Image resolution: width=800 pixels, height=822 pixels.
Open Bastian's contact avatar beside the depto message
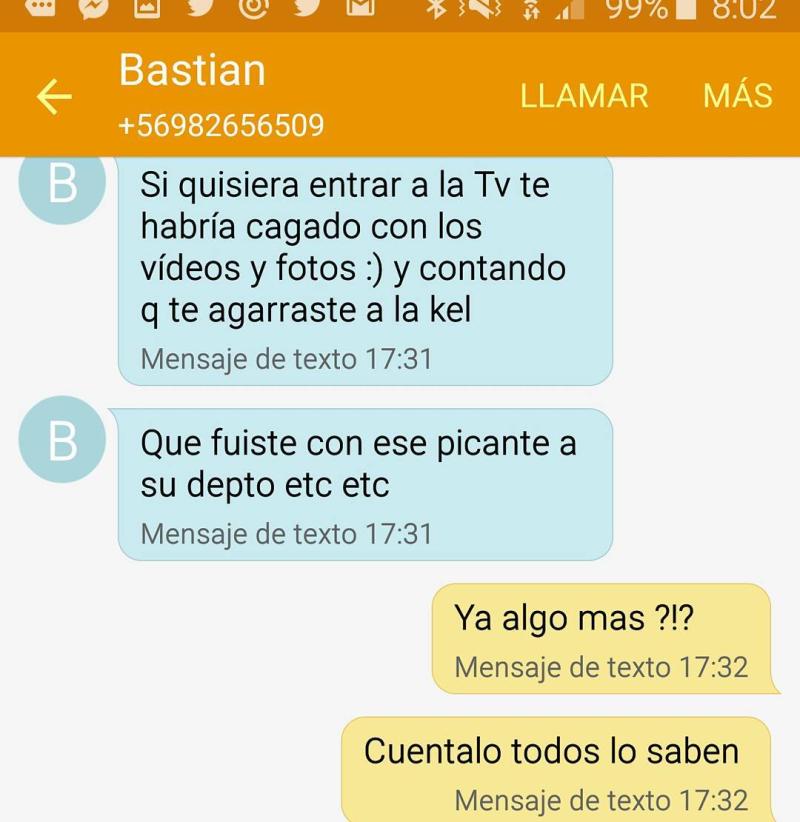[62, 441]
